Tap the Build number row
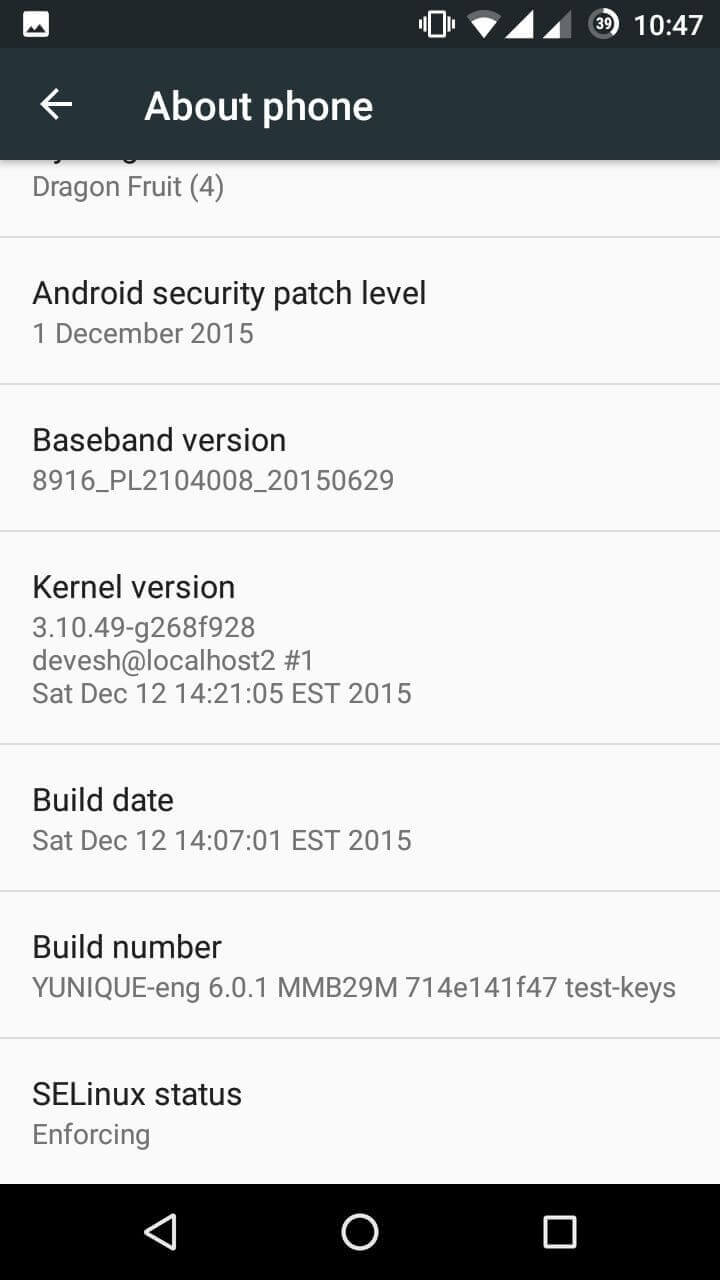720x1280 pixels. pyautogui.click(x=360, y=965)
